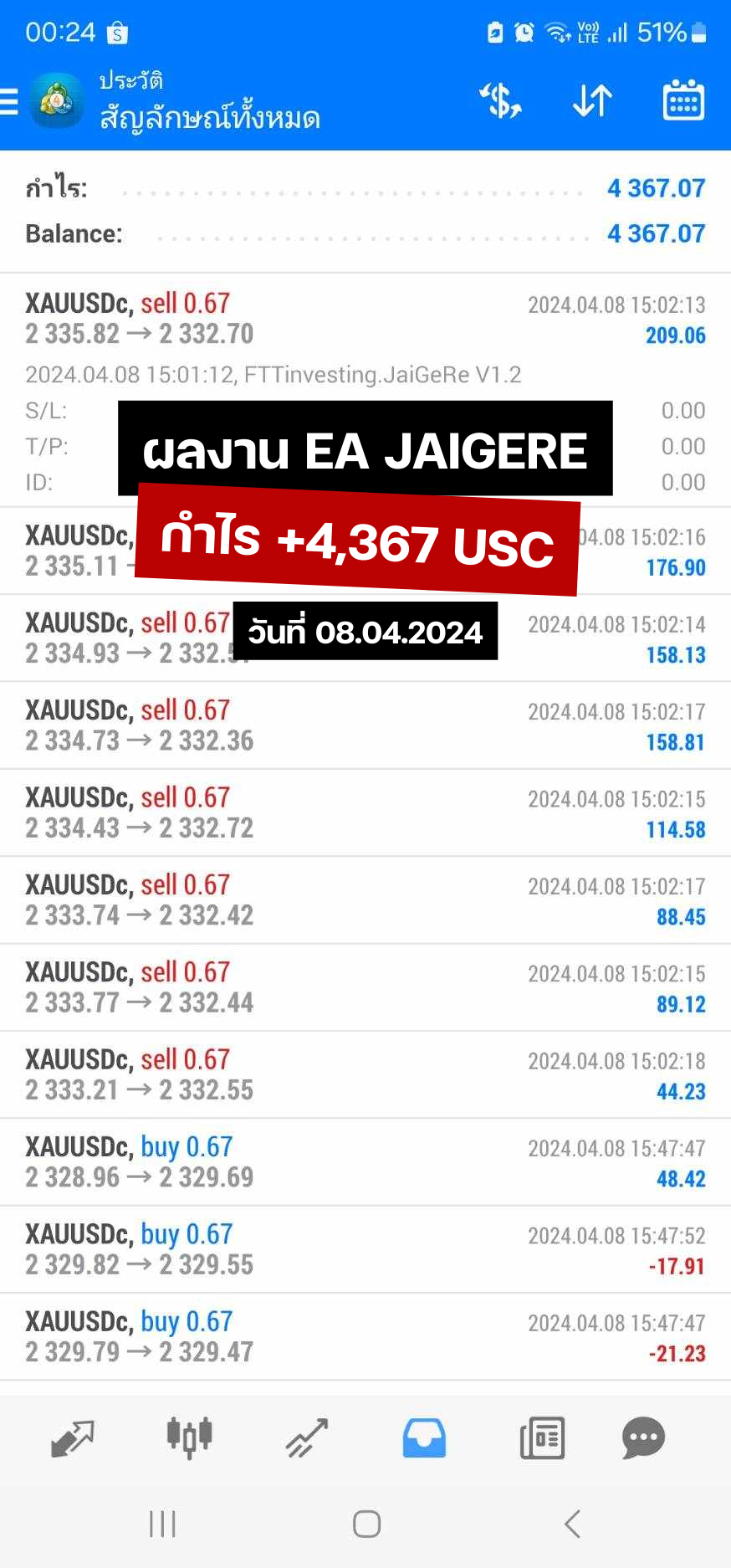This screenshot has width=731, height=1568.
Task: Show details for the 44.23 profit trade
Action: point(365,1074)
